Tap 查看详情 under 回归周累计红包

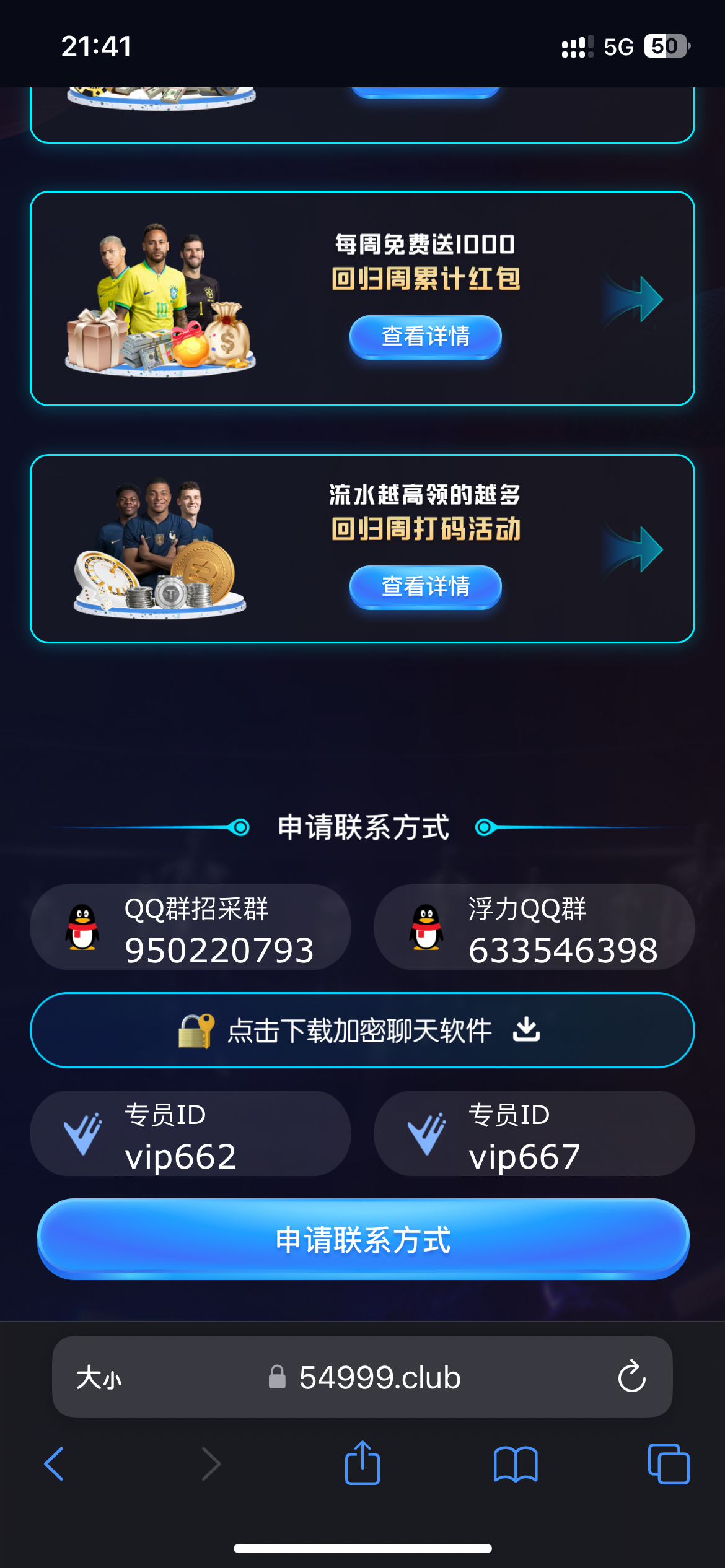coord(425,336)
